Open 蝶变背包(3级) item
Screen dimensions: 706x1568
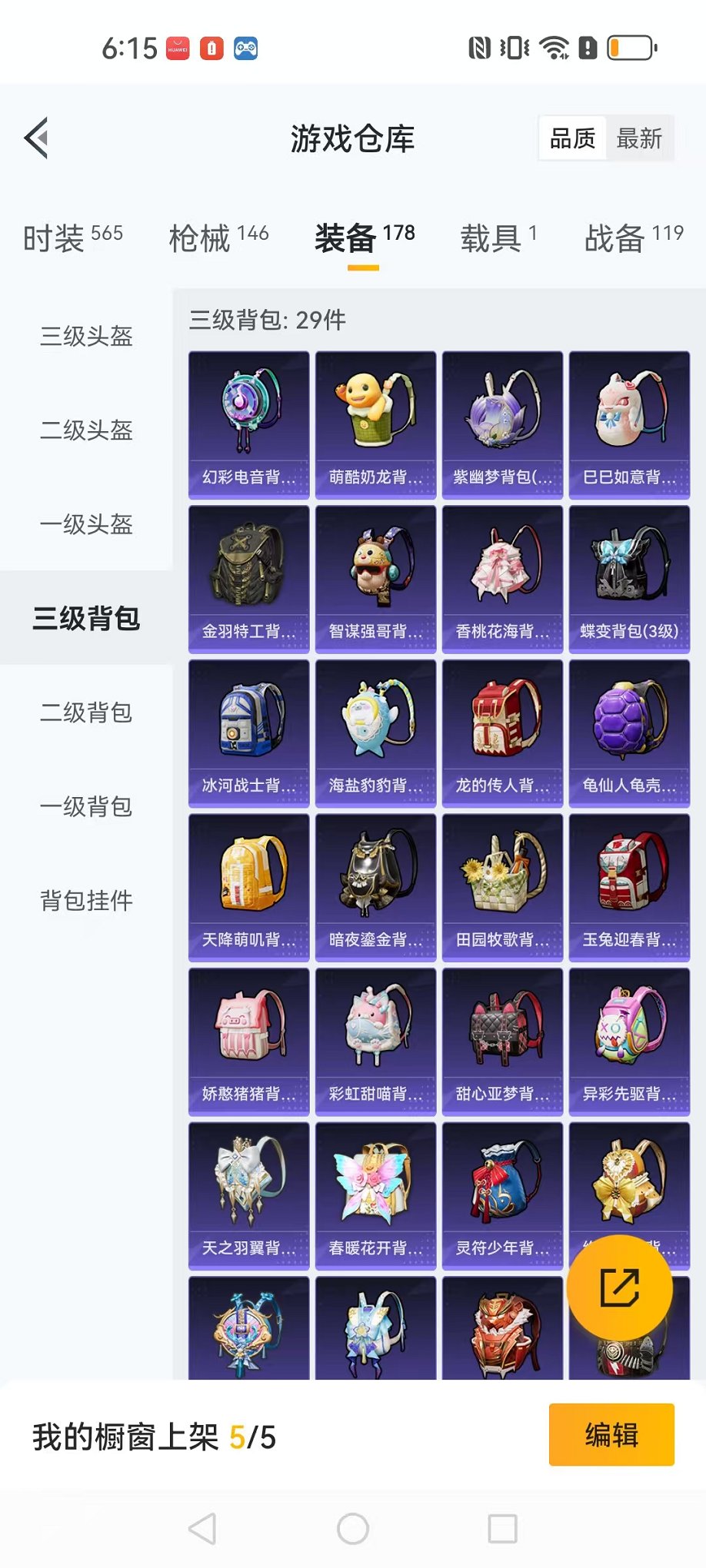click(630, 580)
